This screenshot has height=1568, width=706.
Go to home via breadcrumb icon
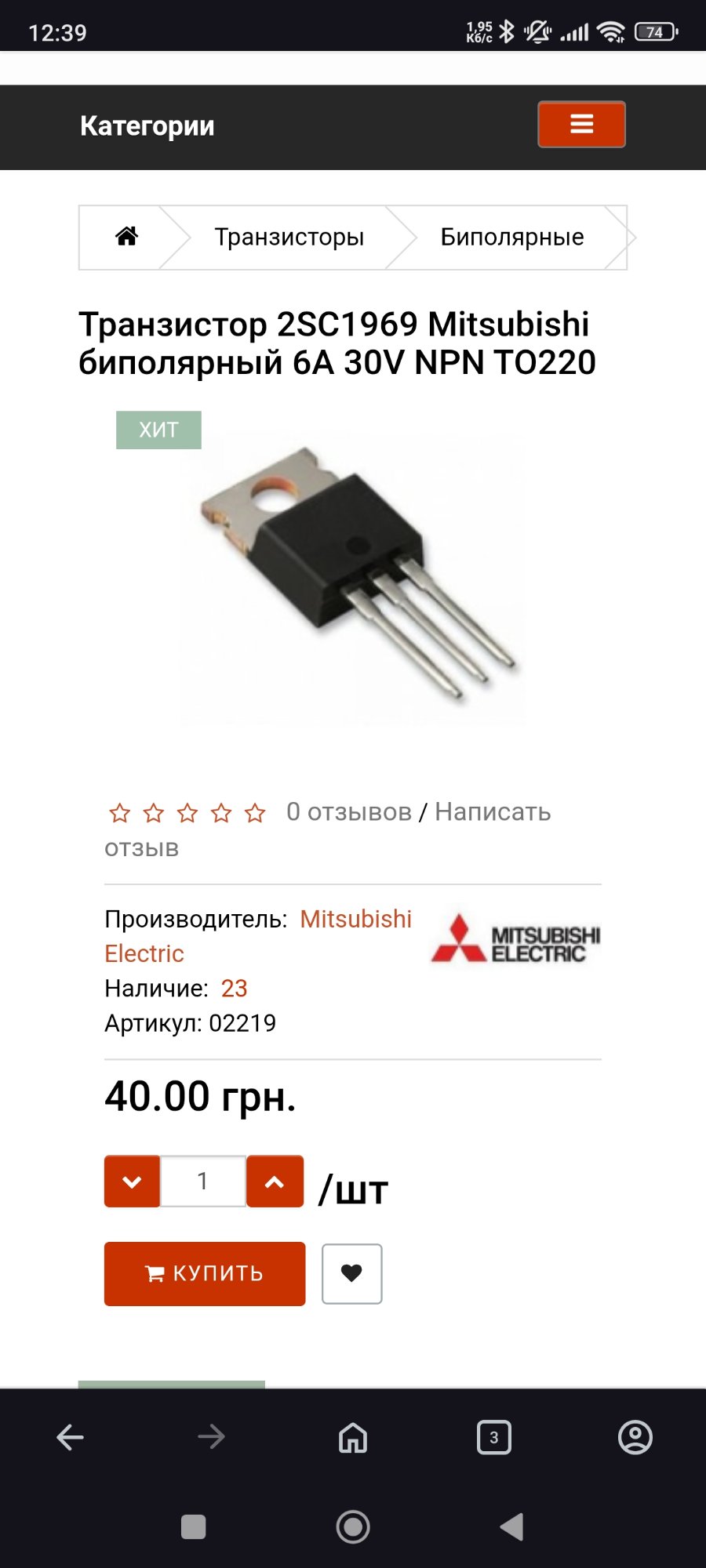pyautogui.click(x=126, y=236)
